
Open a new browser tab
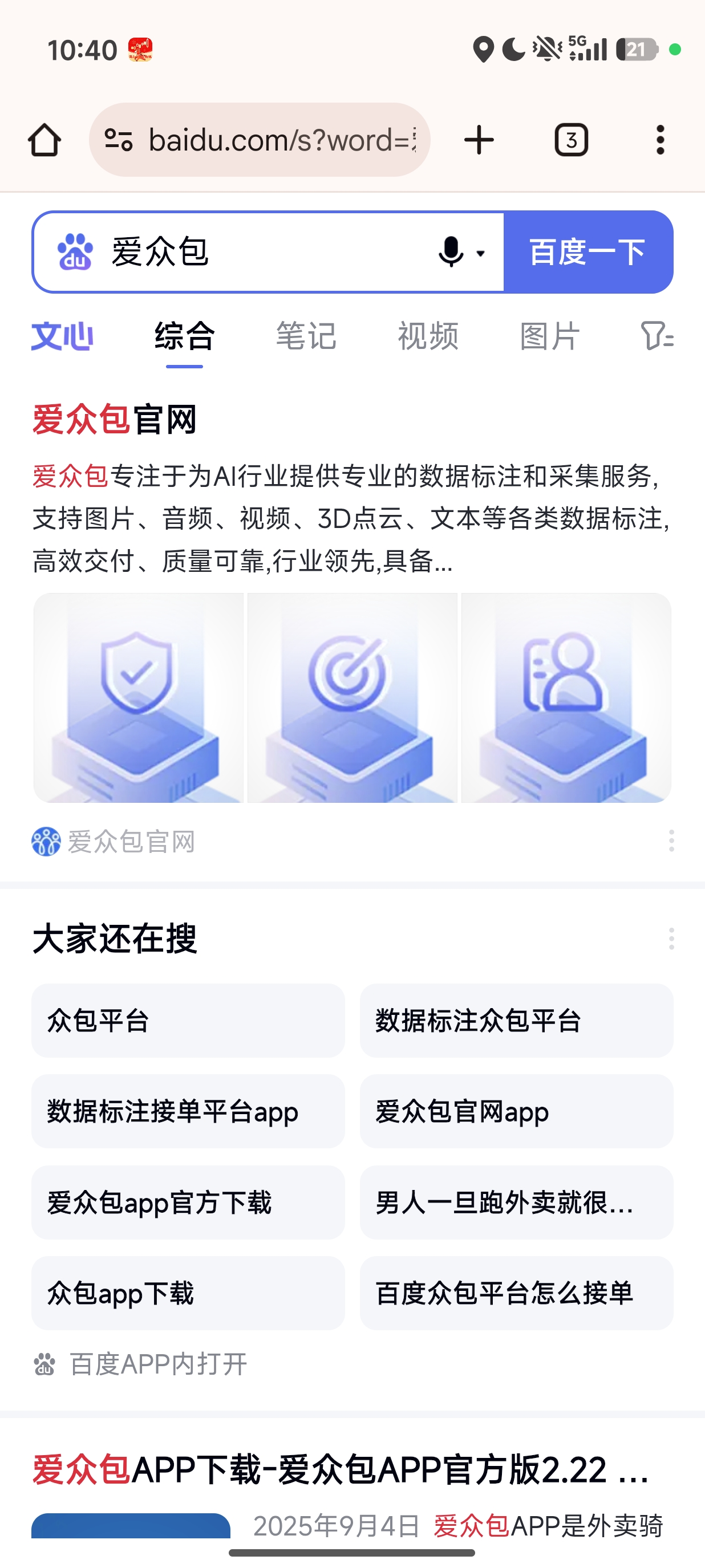click(x=479, y=140)
